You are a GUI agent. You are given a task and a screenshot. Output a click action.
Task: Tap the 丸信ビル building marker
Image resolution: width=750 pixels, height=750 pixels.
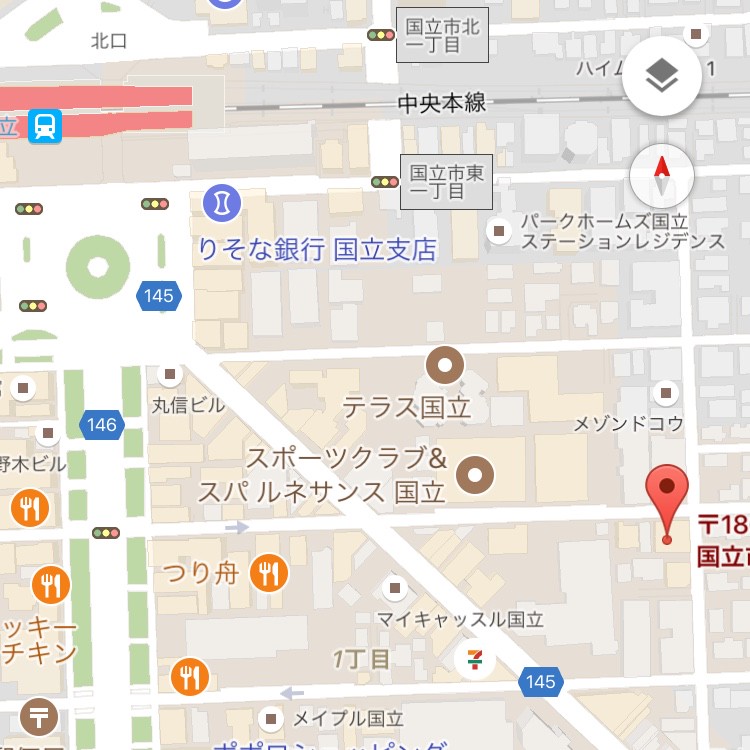[x=170, y=374]
